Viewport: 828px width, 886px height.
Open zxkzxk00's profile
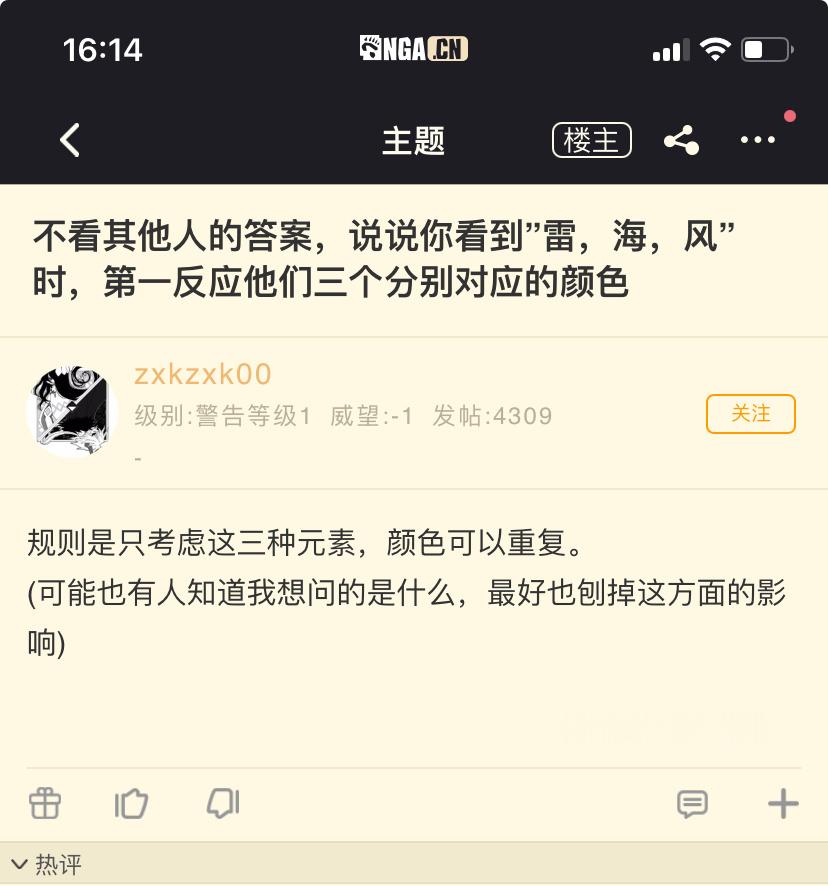[x=202, y=374]
